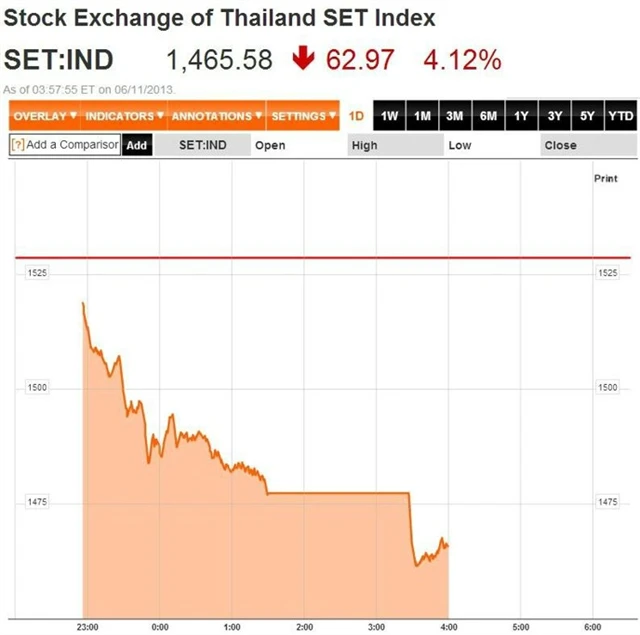Image resolution: width=640 pixels, height=635 pixels.
Task: Show the 3M time range
Action: coord(455,116)
